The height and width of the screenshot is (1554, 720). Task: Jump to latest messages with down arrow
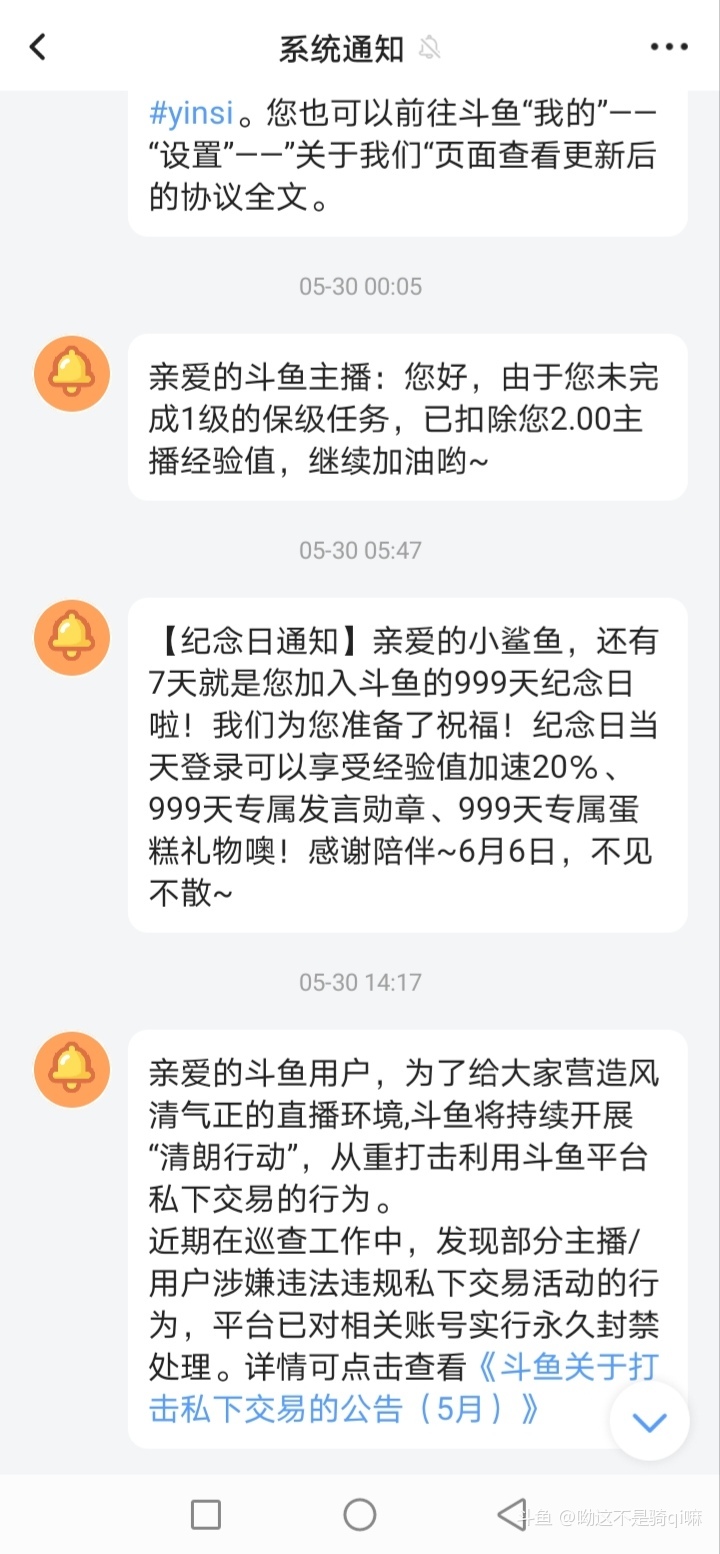(x=649, y=1422)
